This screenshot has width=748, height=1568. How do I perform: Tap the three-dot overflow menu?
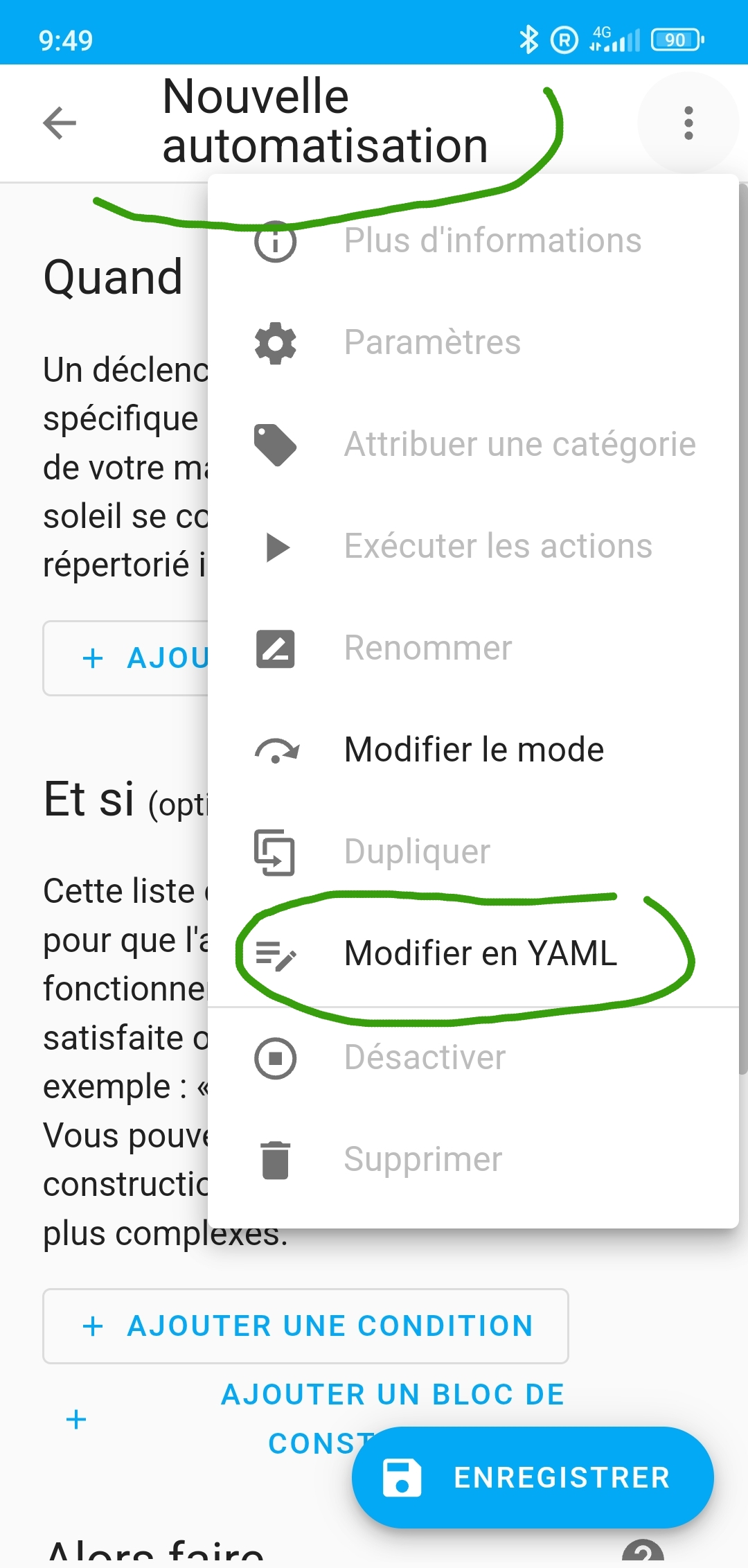pyautogui.click(x=688, y=123)
